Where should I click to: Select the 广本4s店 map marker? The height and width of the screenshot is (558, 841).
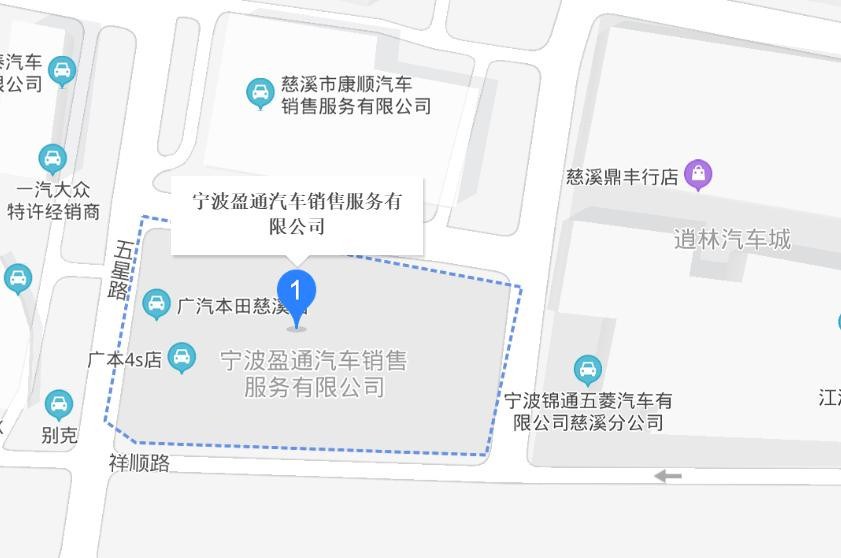click(x=181, y=357)
